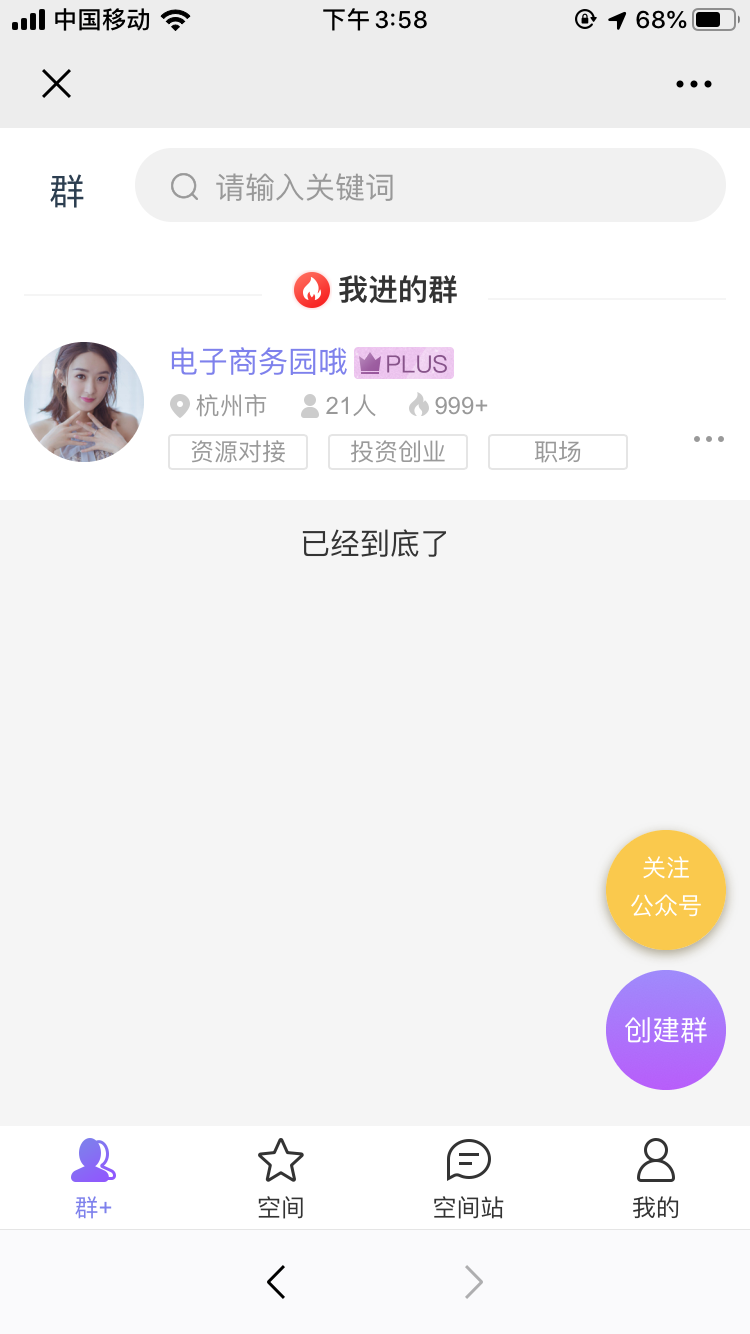Switch to the 群+ tab
750x1334 pixels.
click(93, 1178)
